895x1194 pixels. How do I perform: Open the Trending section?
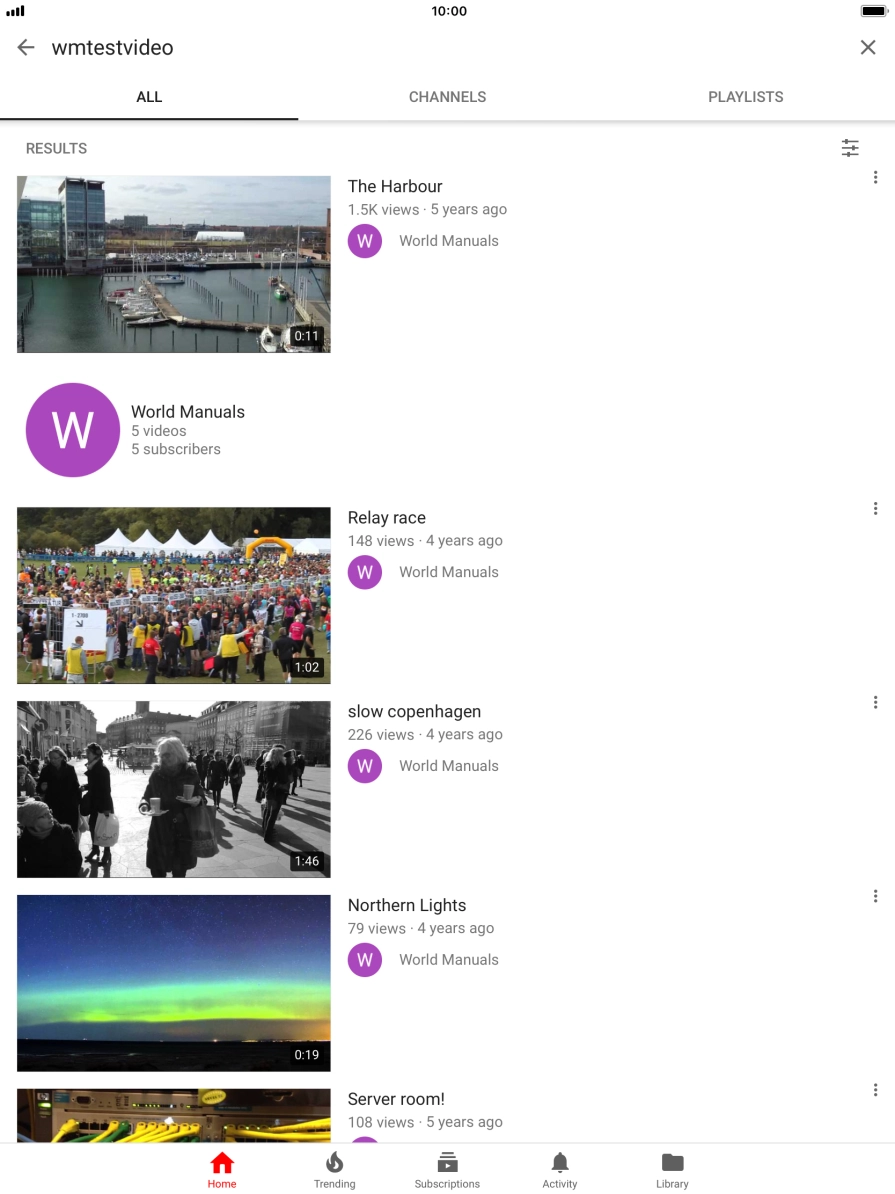tap(334, 1168)
